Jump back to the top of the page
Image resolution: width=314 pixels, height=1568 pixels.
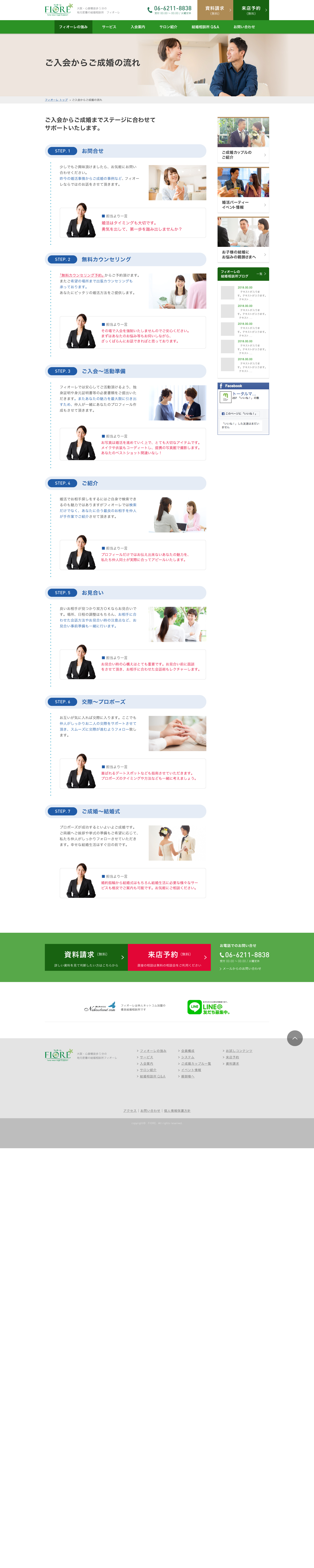click(294, 1038)
